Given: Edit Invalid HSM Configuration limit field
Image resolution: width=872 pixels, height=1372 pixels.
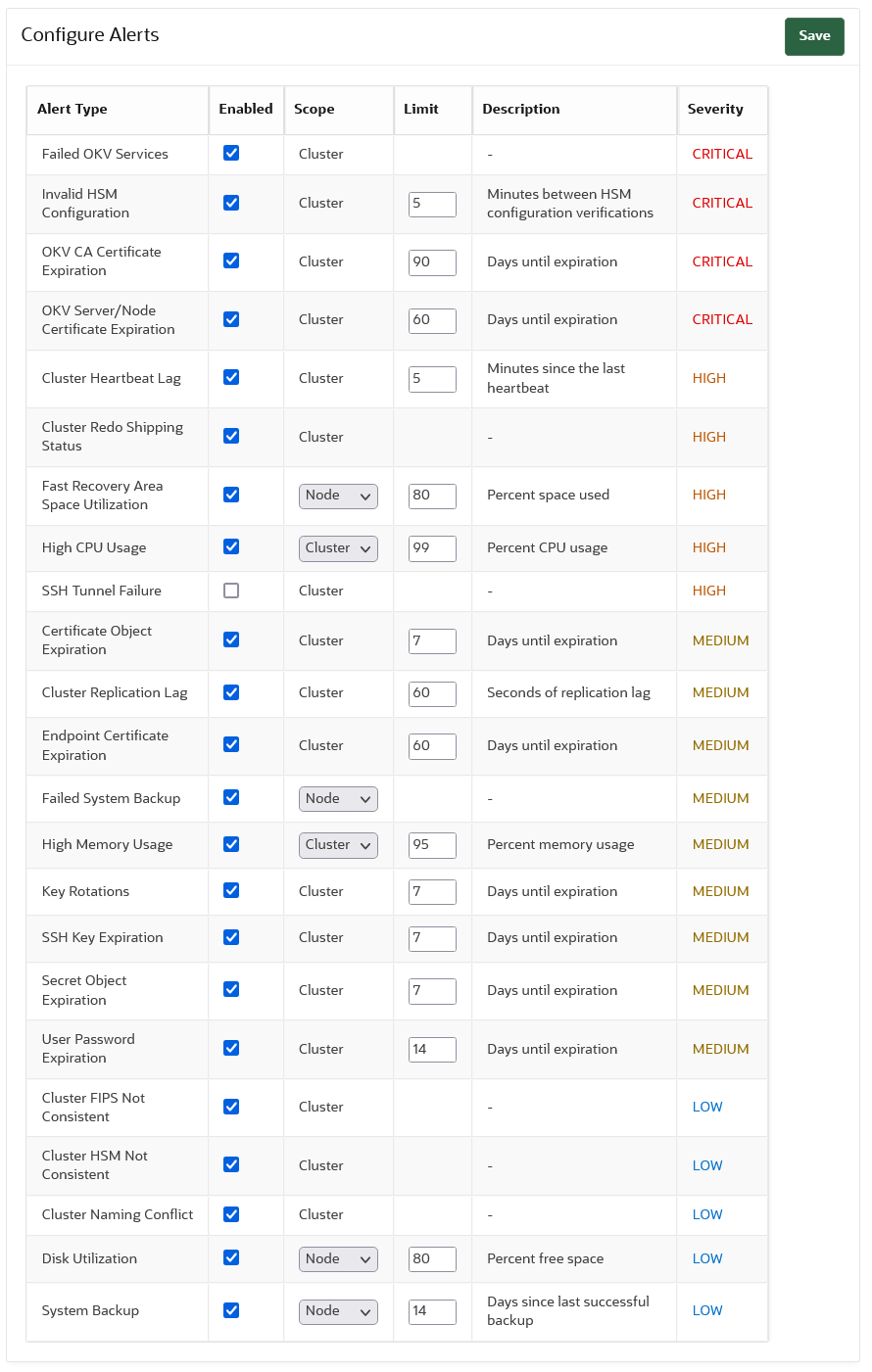Looking at the screenshot, I should pyautogui.click(x=432, y=204).
